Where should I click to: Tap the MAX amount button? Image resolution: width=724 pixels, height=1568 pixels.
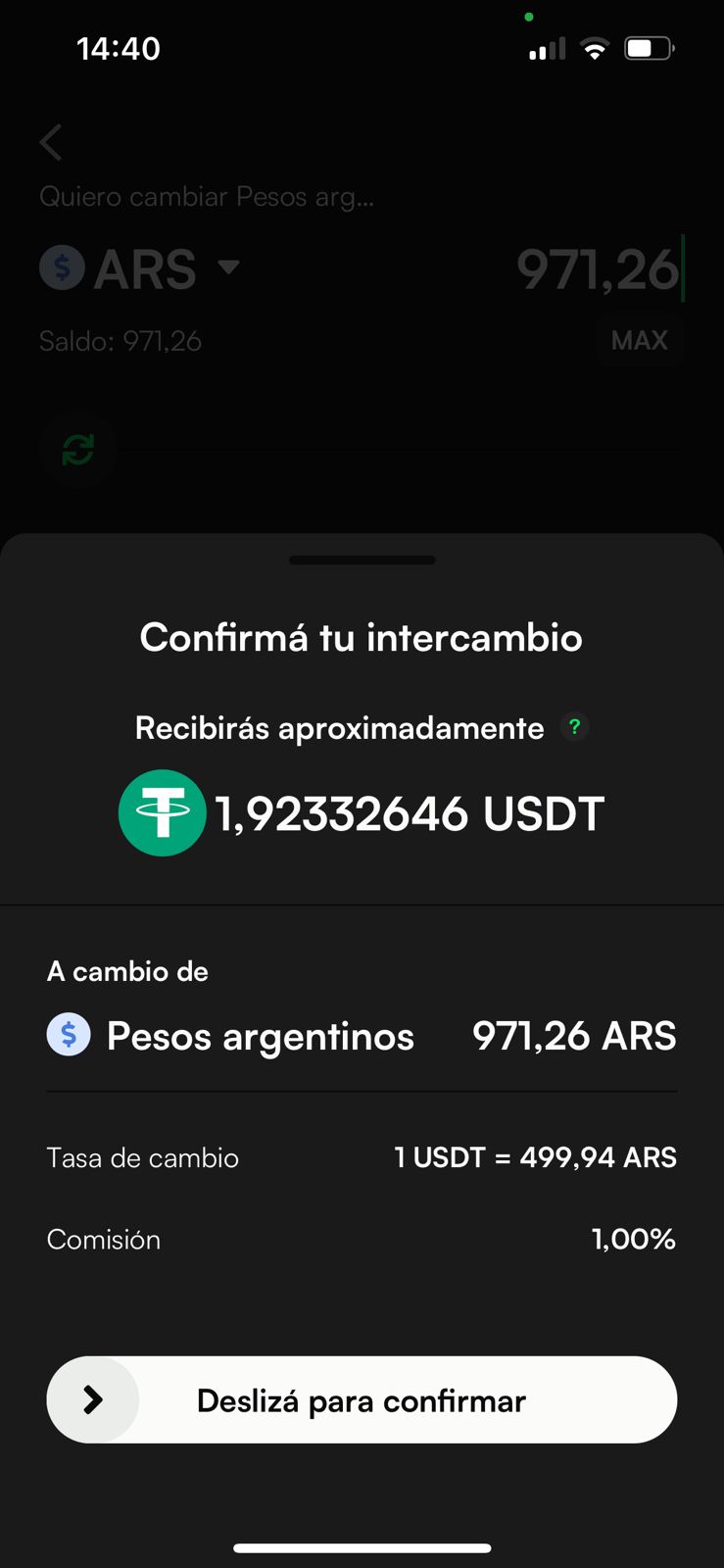tap(639, 340)
